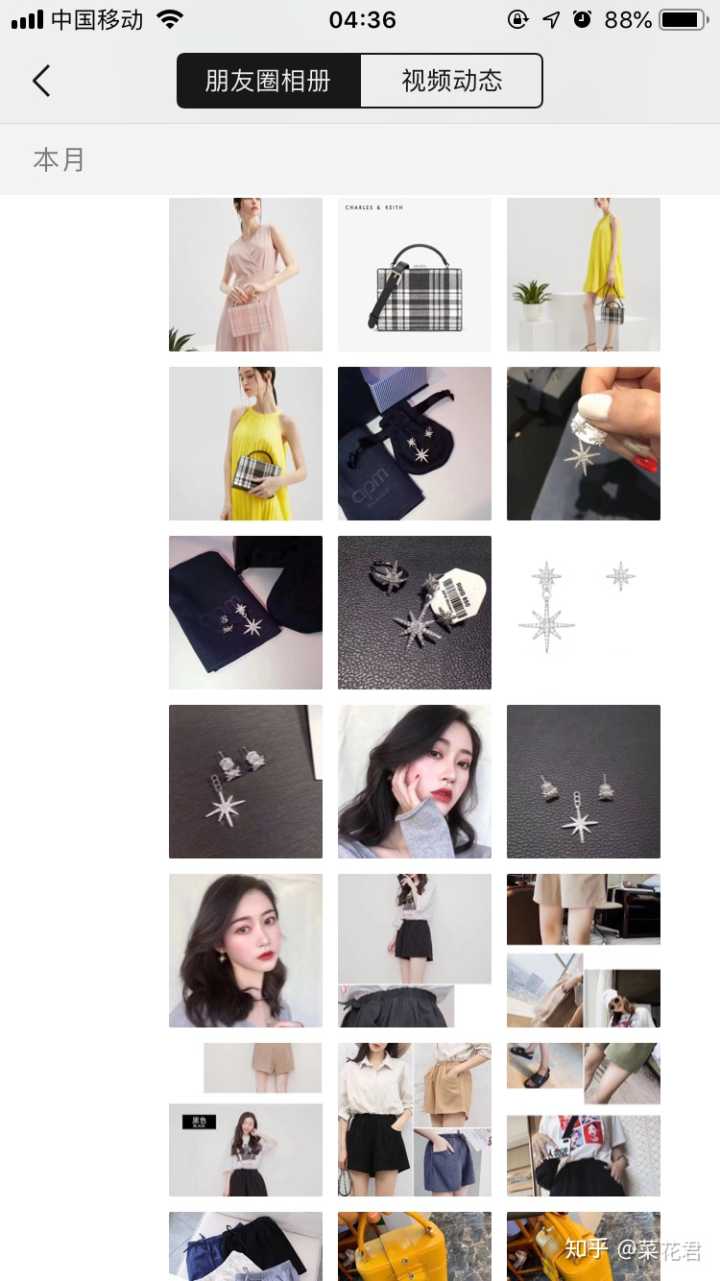Viewport: 720px width, 1281px height.
Task: Open the star earrings with barcode tag photo
Action: [414, 612]
